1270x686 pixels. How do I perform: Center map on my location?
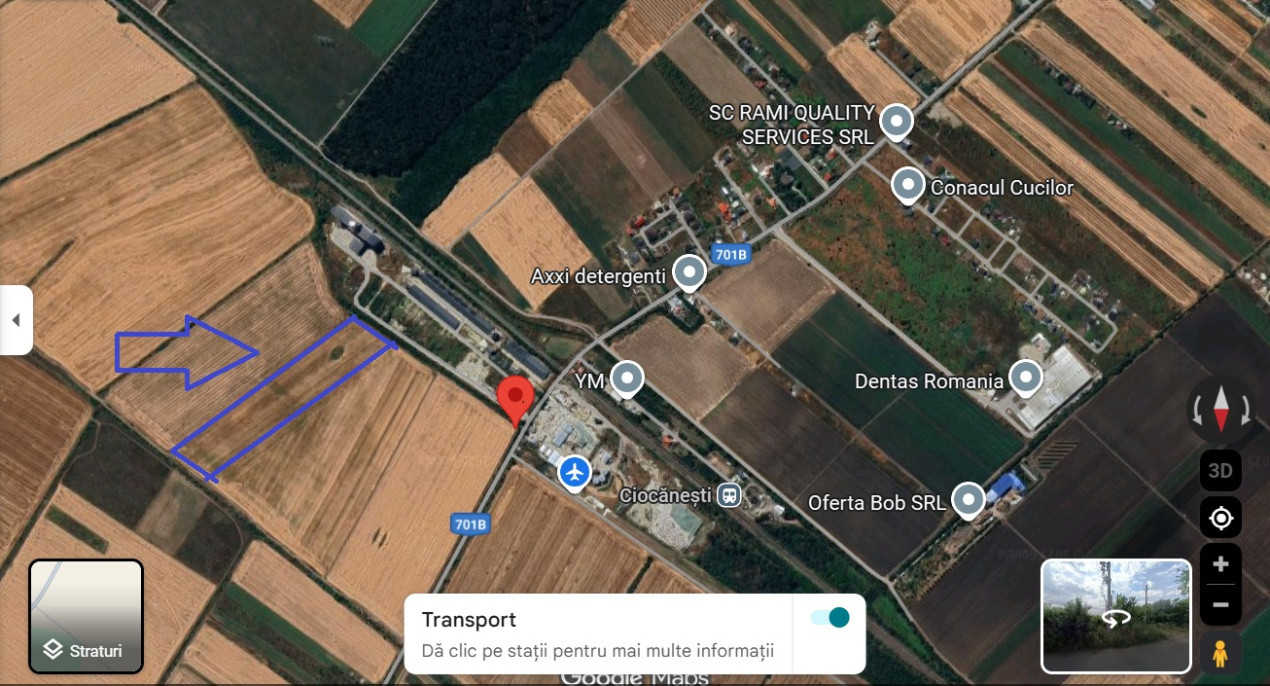(1220, 518)
